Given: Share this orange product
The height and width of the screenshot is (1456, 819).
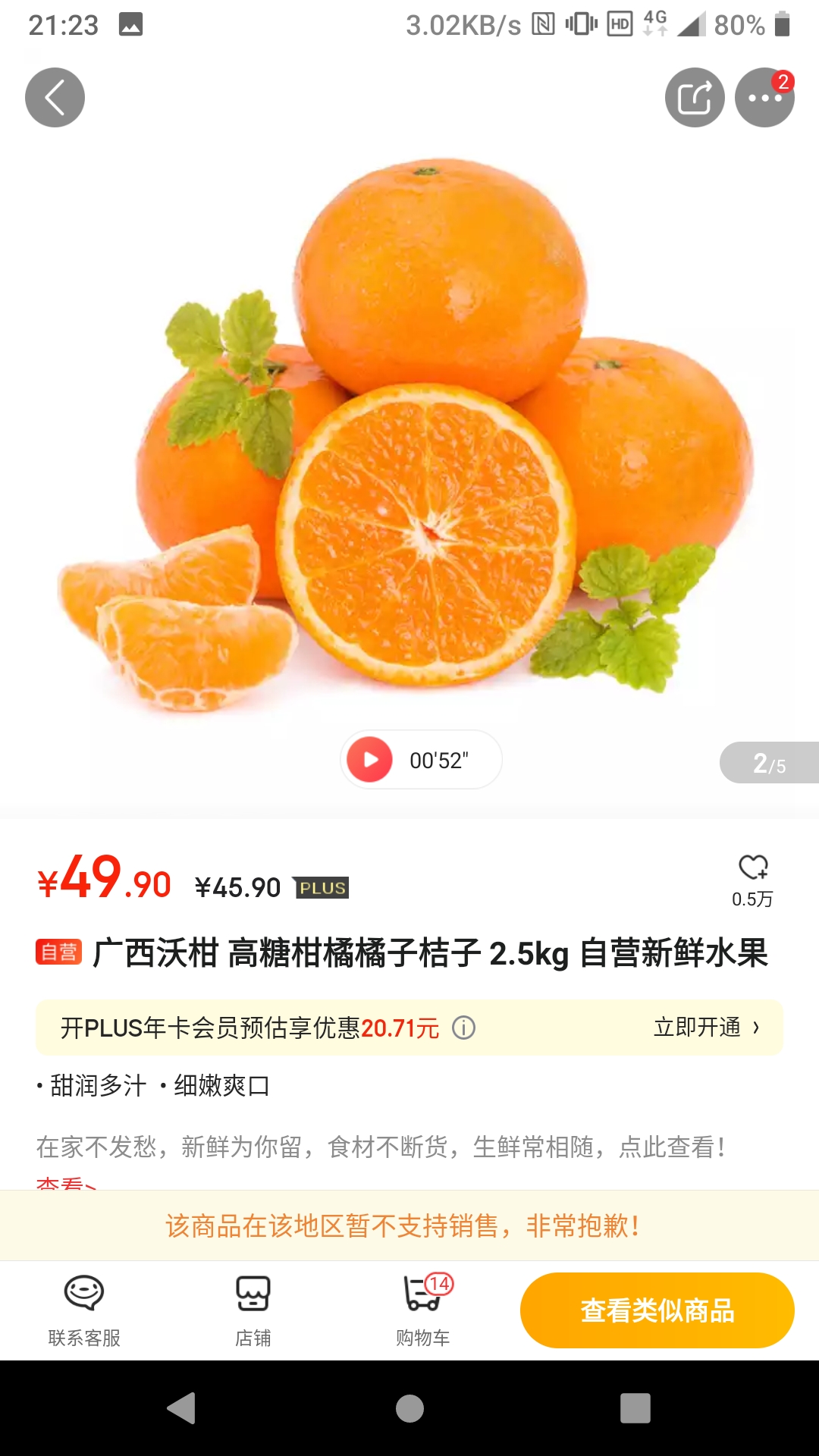Looking at the screenshot, I should [x=695, y=97].
